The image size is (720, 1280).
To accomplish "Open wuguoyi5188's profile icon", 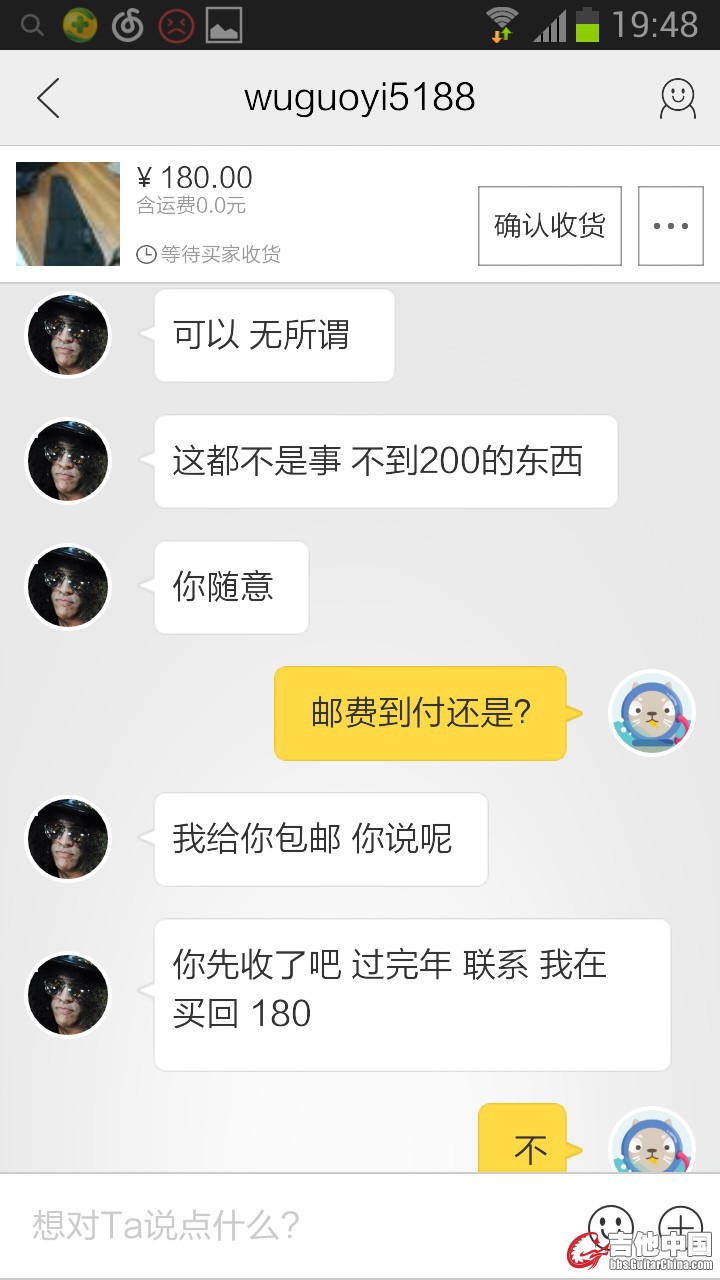I will tap(677, 98).
